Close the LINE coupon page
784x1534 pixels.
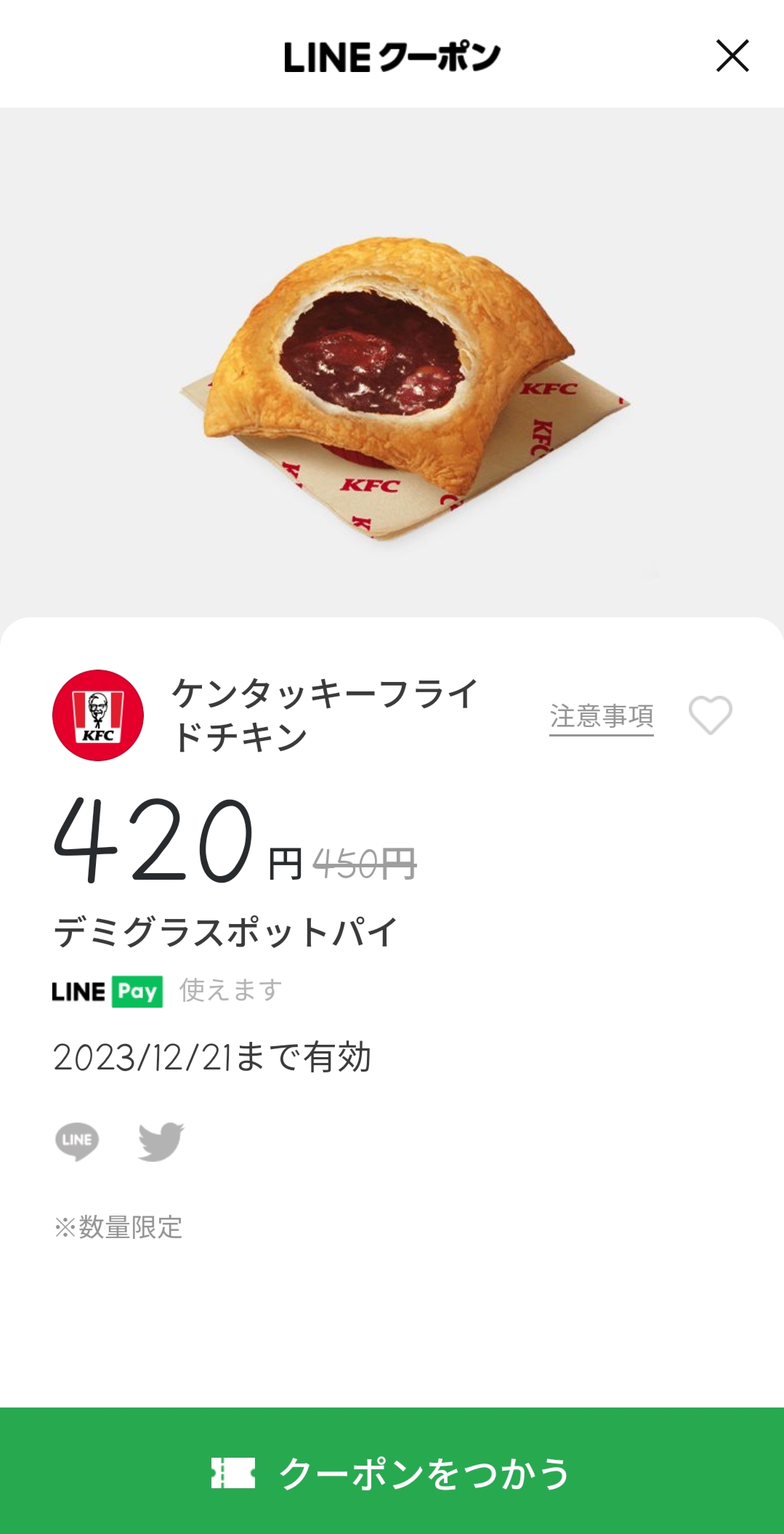732,56
